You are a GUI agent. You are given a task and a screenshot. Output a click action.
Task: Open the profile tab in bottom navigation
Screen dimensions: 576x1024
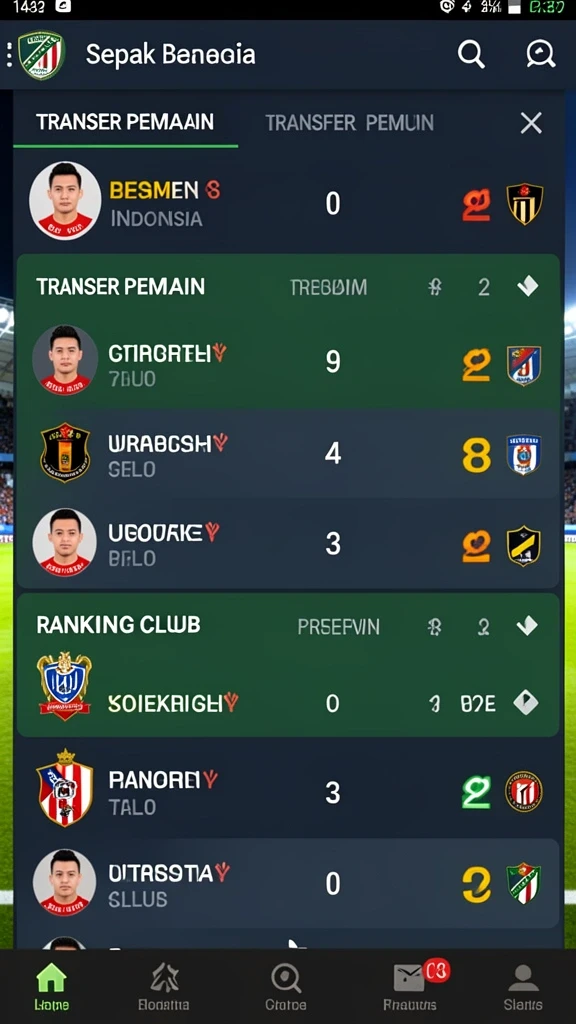coord(522,986)
